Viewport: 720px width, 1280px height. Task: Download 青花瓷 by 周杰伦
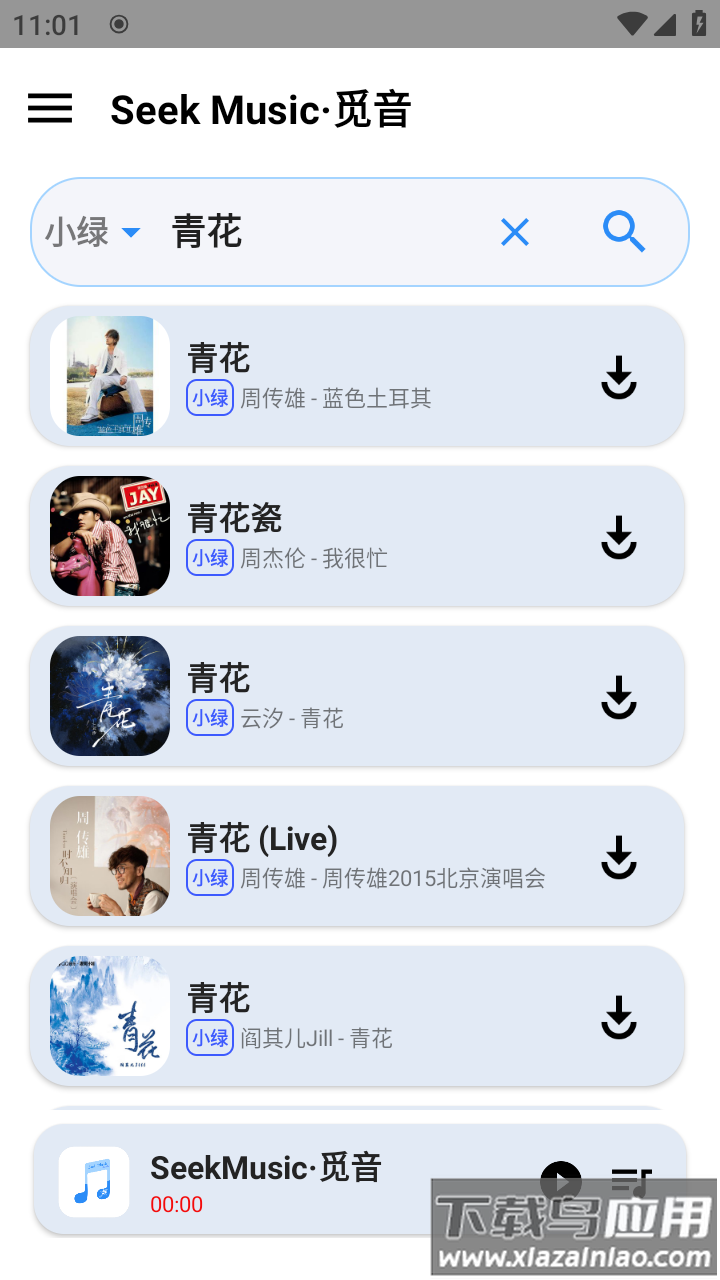click(x=618, y=537)
